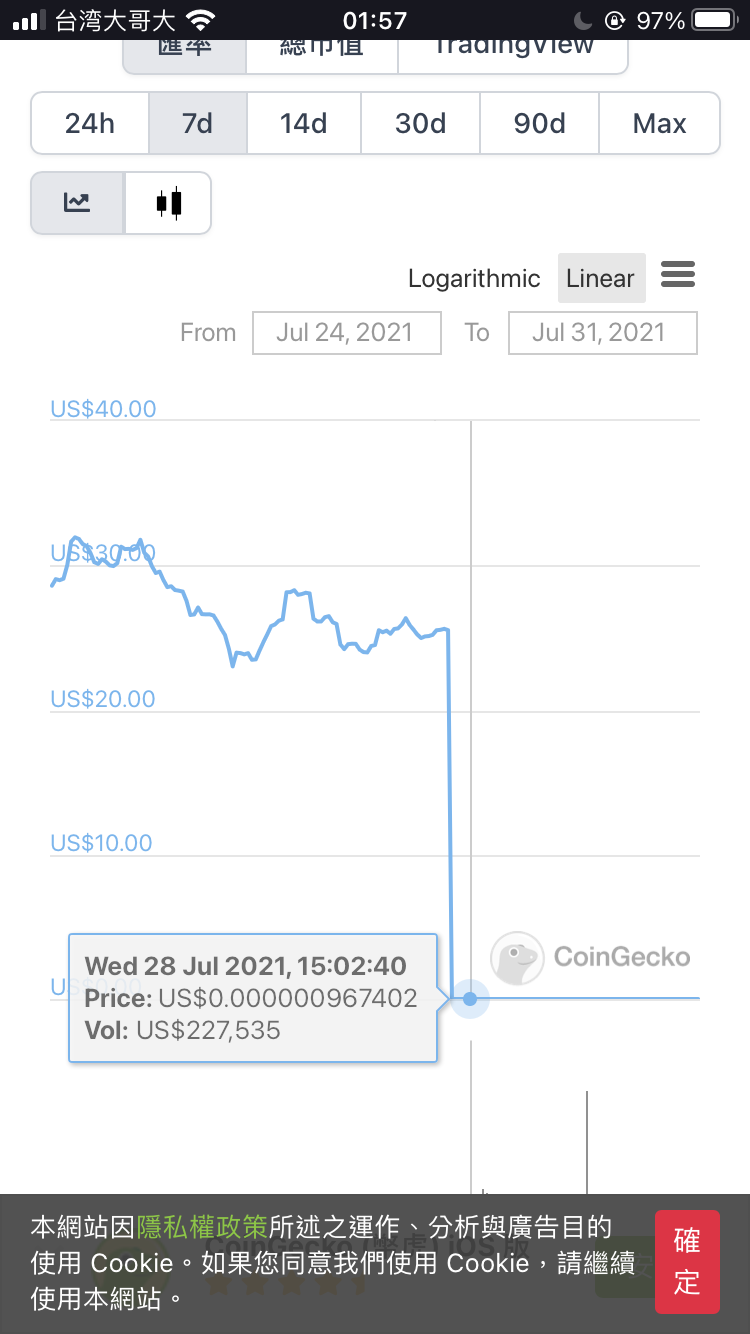750x1334 pixels.
Task: Tap the 7d range button
Action: click(197, 124)
